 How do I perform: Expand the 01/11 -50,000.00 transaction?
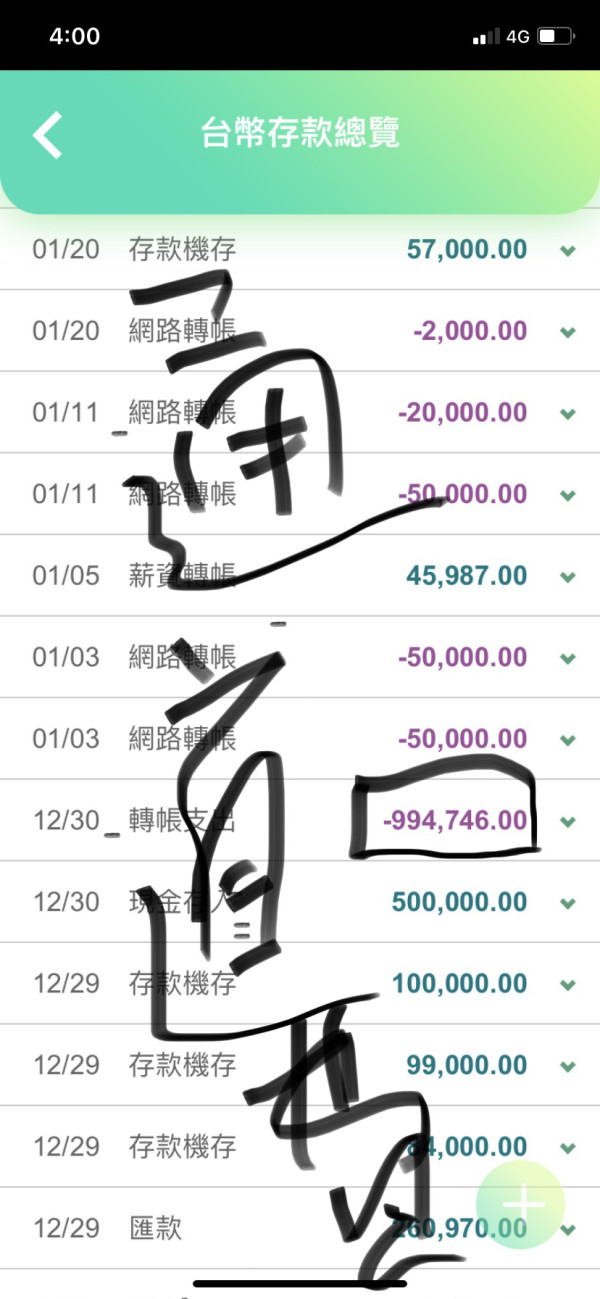click(x=568, y=495)
